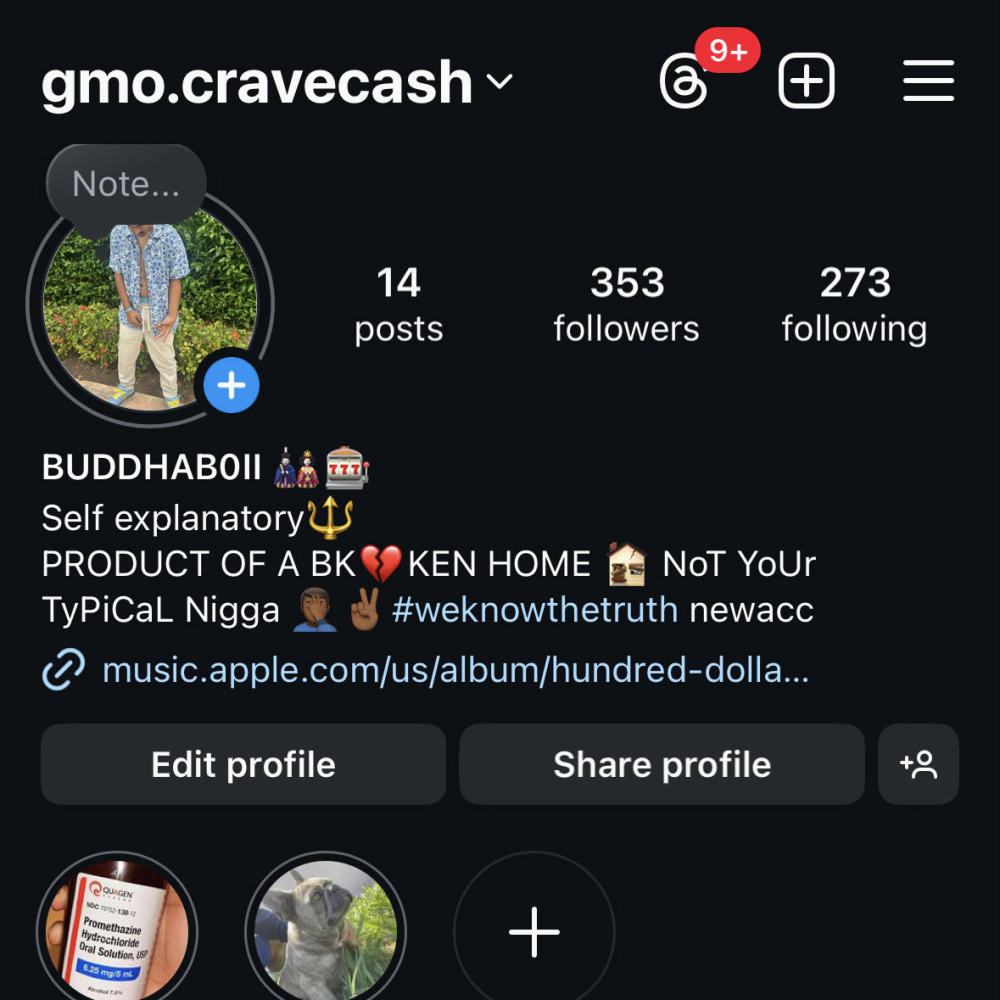Add a note above the profile picture

pyautogui.click(x=125, y=184)
